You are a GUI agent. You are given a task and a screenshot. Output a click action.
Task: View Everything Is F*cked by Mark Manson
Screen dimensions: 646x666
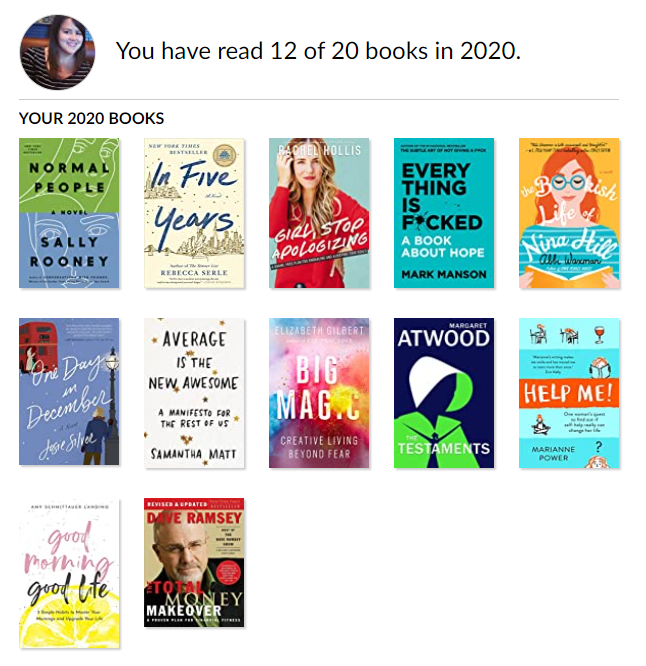click(444, 213)
